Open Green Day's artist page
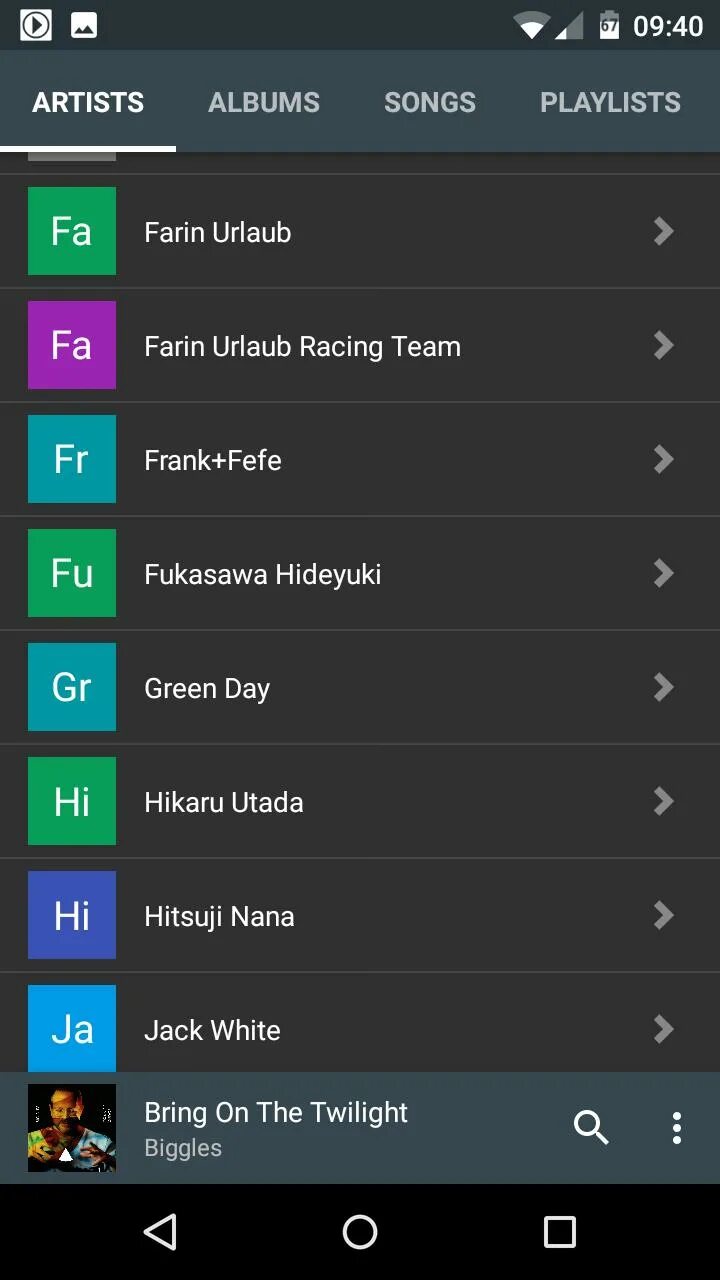 coord(360,688)
